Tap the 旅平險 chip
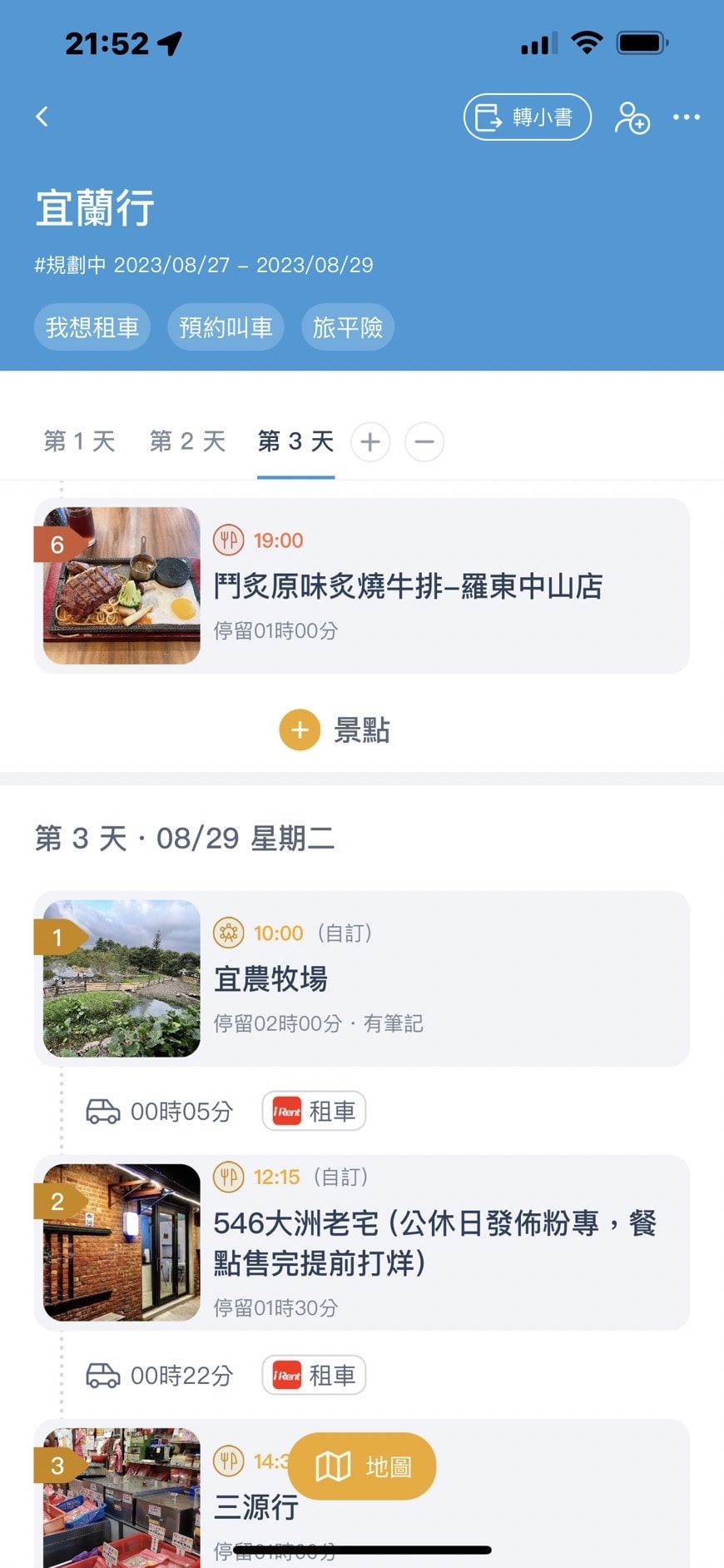 point(347,327)
